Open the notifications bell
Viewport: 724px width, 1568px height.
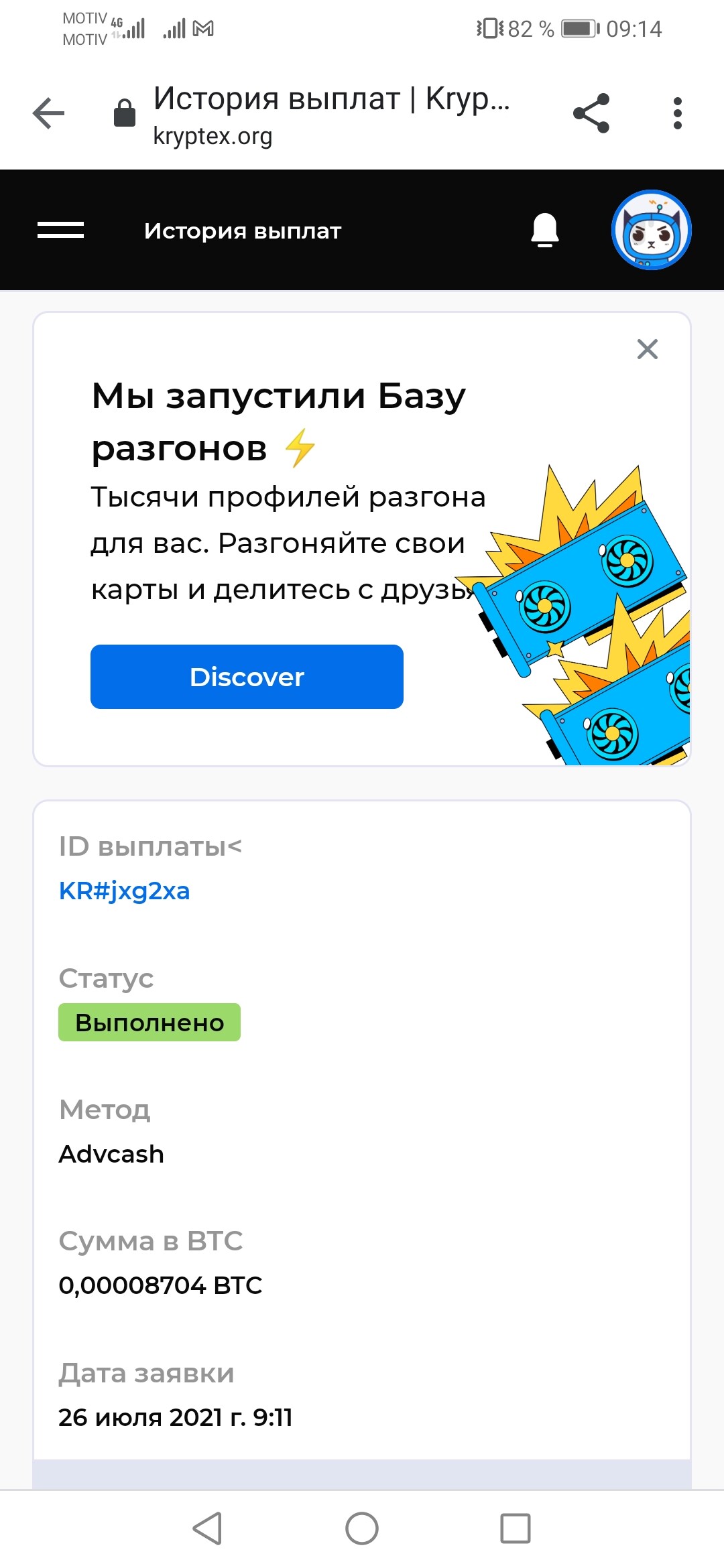click(x=545, y=230)
